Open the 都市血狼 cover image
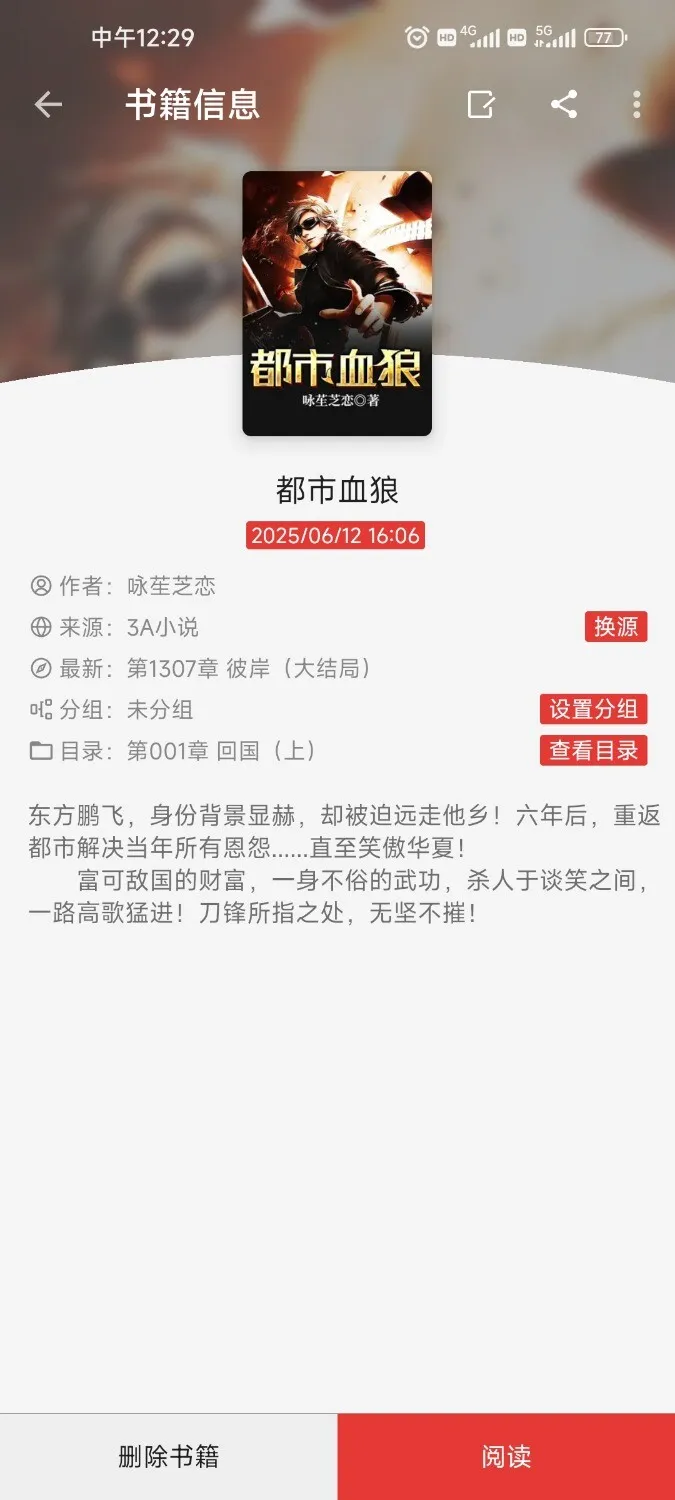Viewport: 675px width, 1500px height. coord(337,303)
